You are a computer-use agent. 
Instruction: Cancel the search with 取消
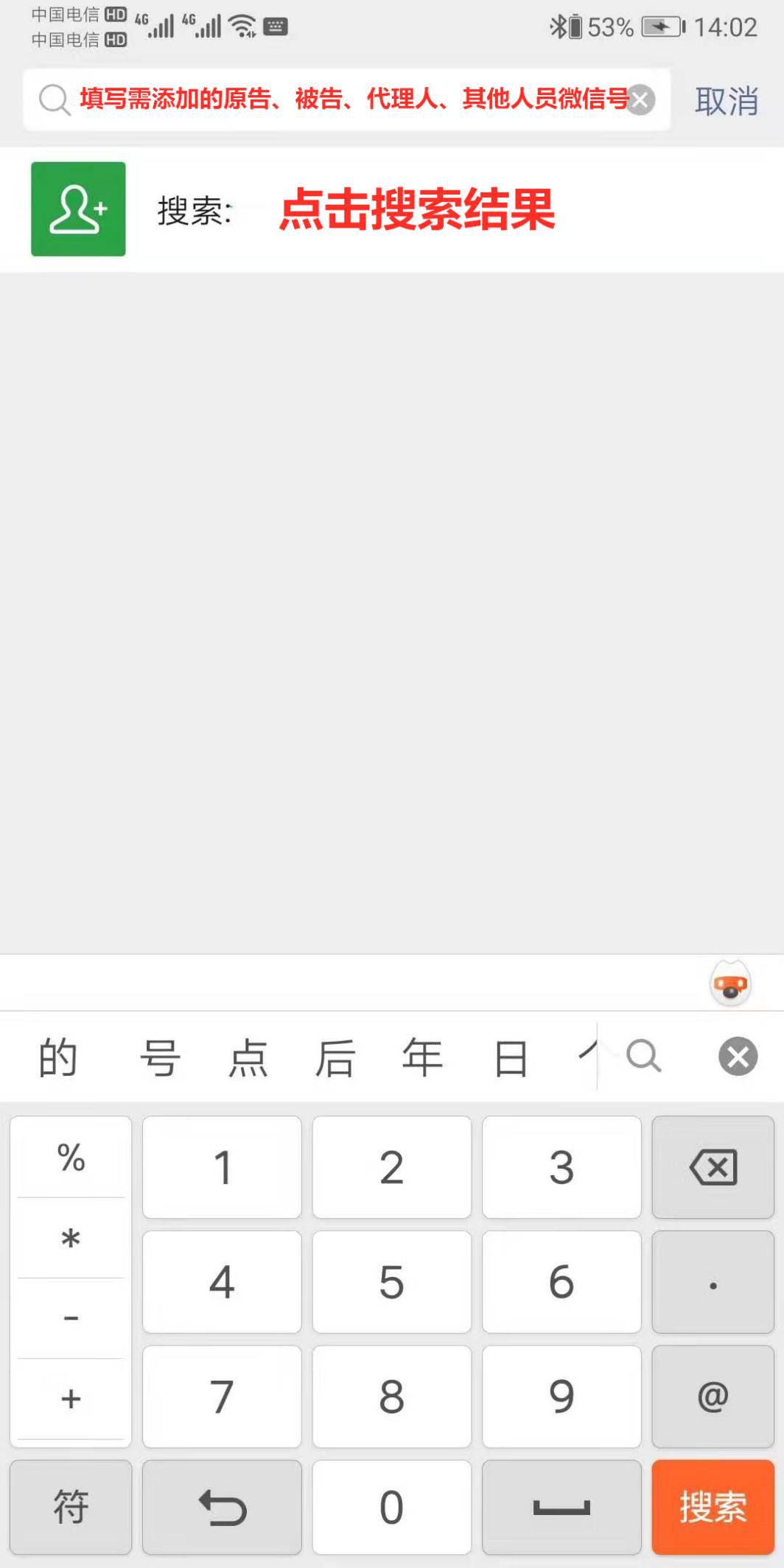(x=726, y=101)
